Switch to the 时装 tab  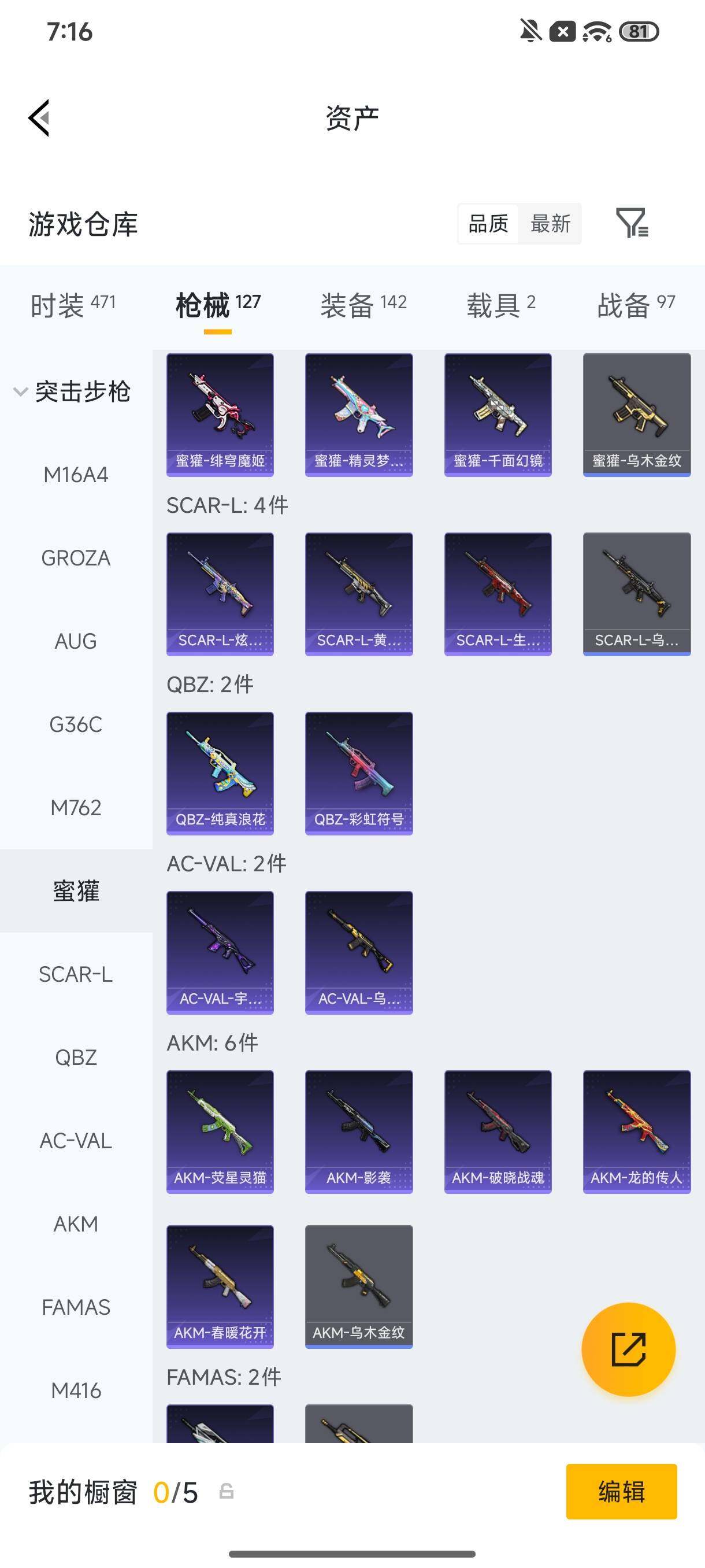coord(72,304)
